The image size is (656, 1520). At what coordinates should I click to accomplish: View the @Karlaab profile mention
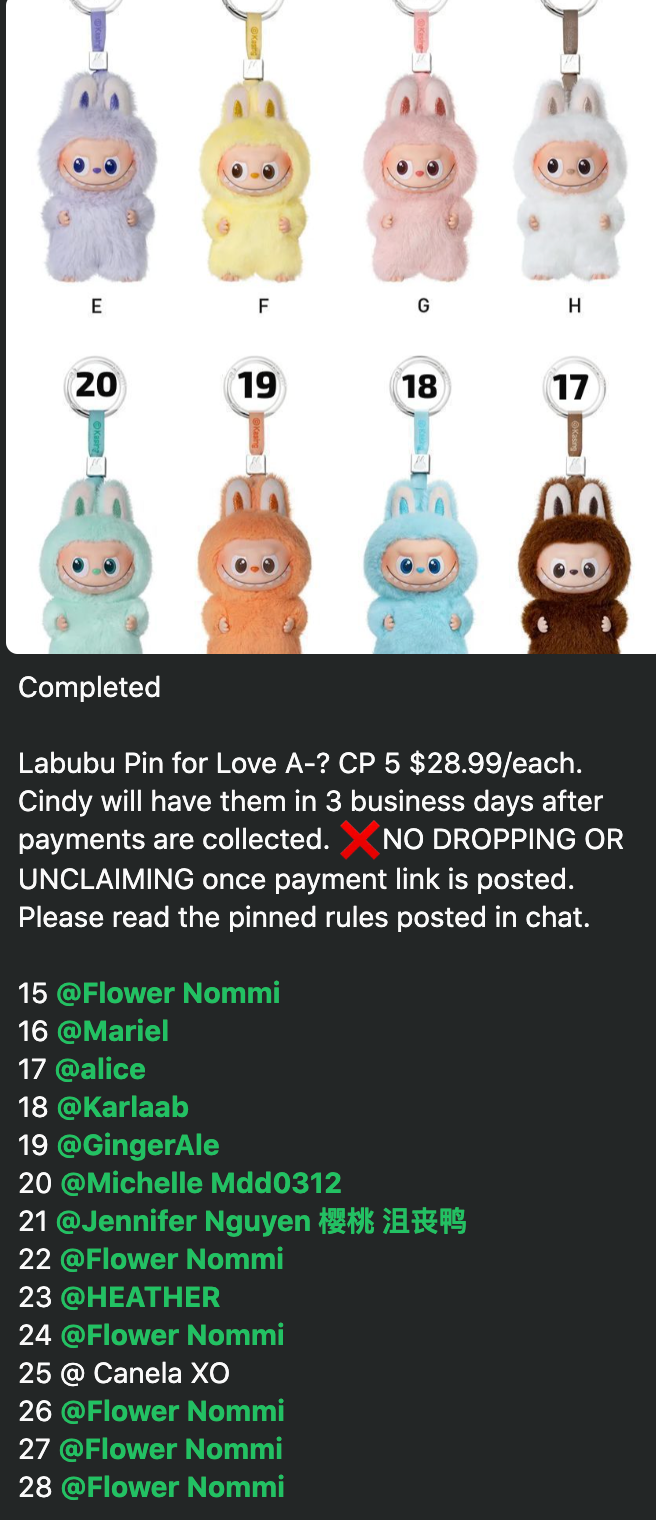pos(122,1107)
